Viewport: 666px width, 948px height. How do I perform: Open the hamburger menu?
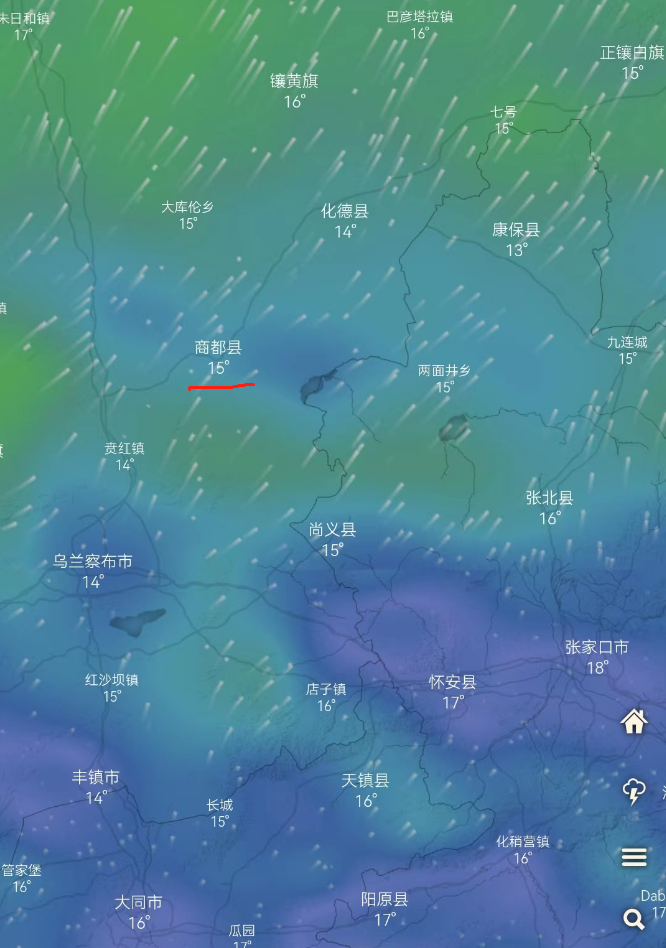[634, 857]
